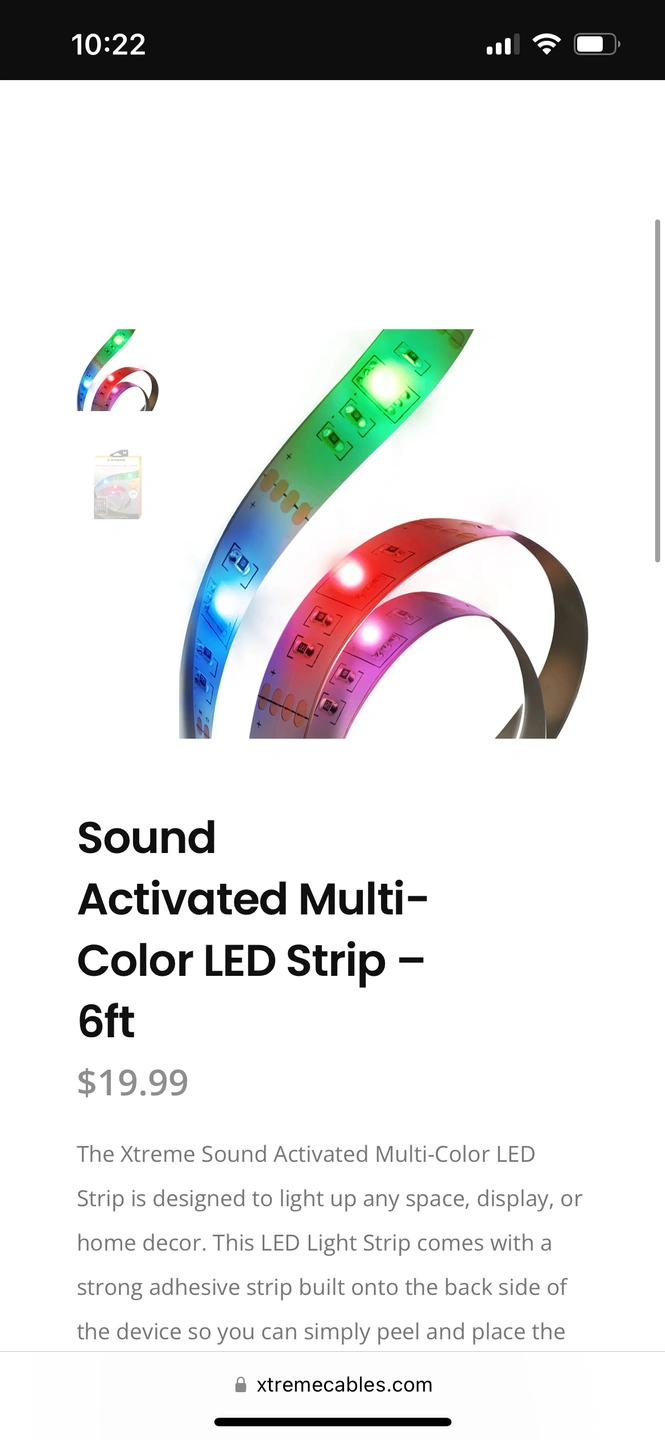Select the LED strip thumbnail image
This screenshot has height=1440, width=665.
click(x=118, y=370)
